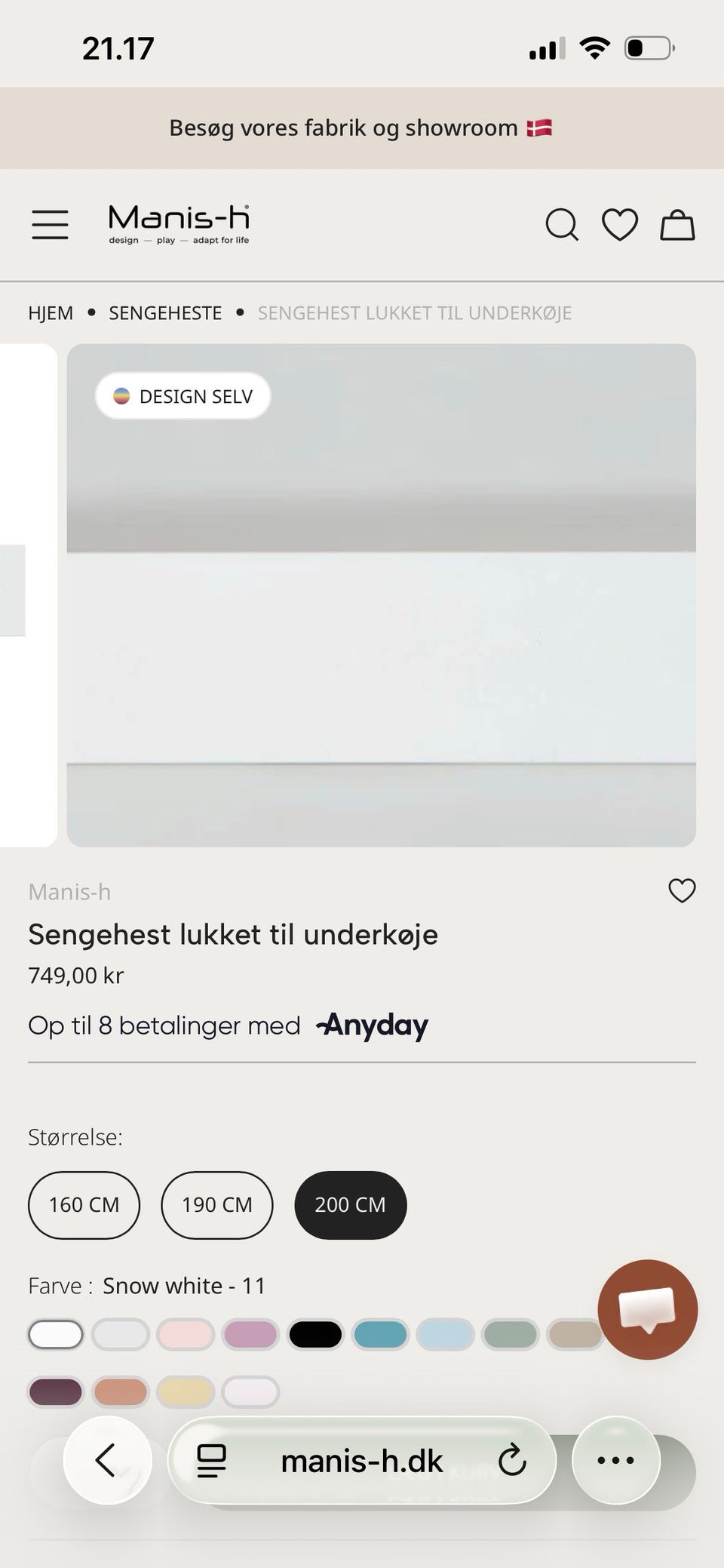
Task: Open the search function
Action: click(x=562, y=223)
